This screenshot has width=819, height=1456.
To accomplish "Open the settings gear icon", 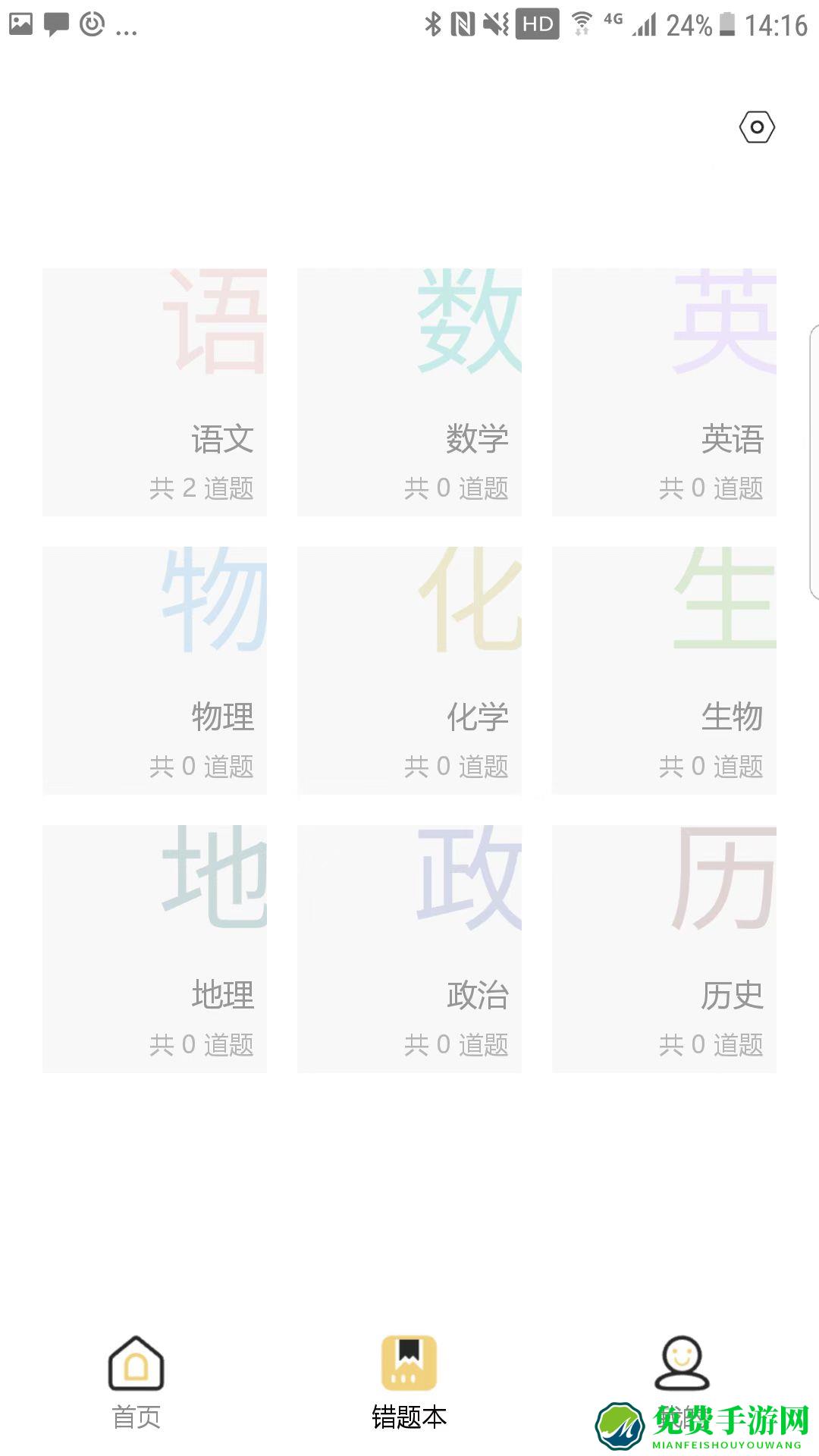I will click(756, 127).
